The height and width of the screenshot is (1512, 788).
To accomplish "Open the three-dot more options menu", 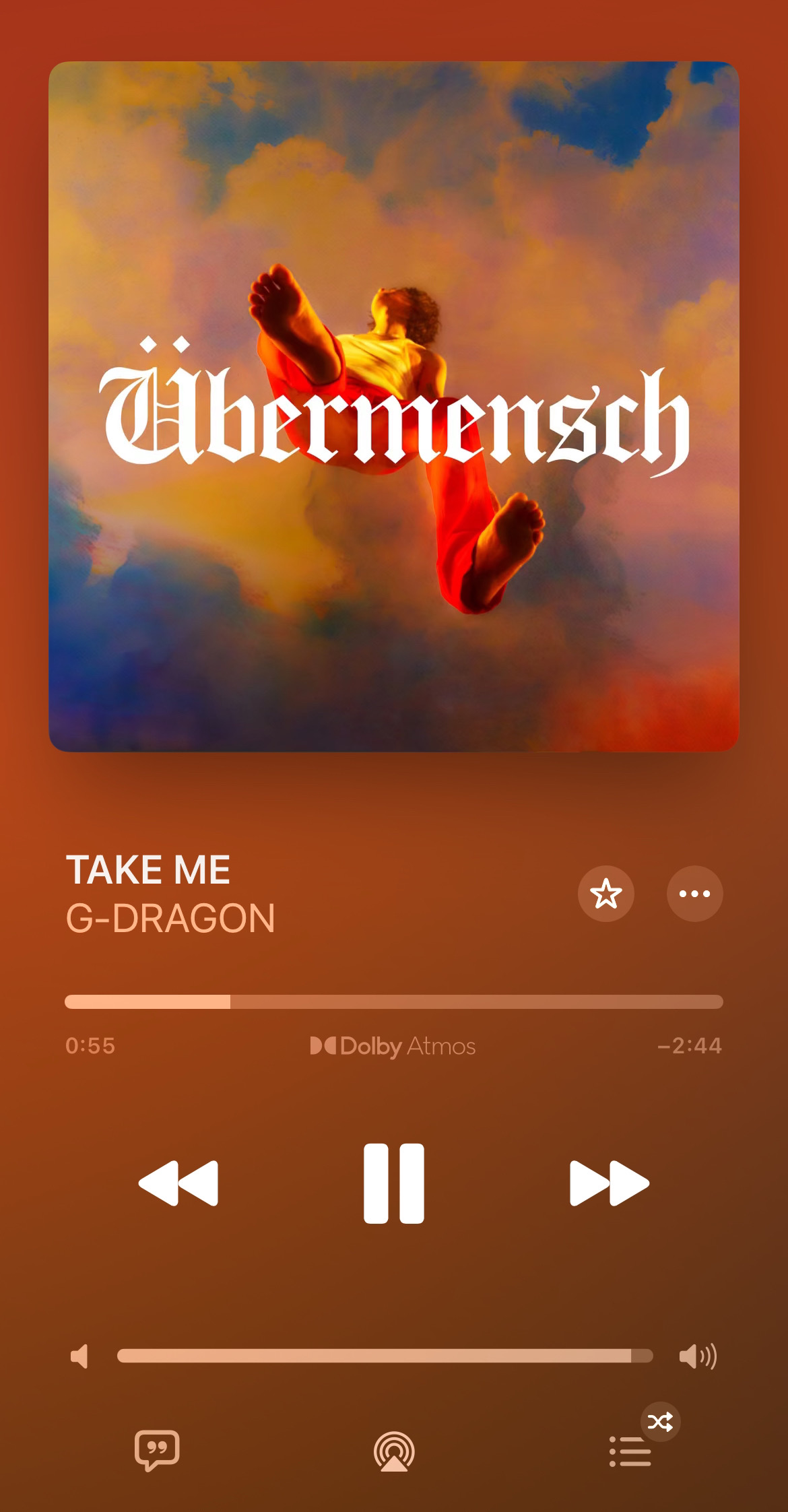I will [x=695, y=894].
